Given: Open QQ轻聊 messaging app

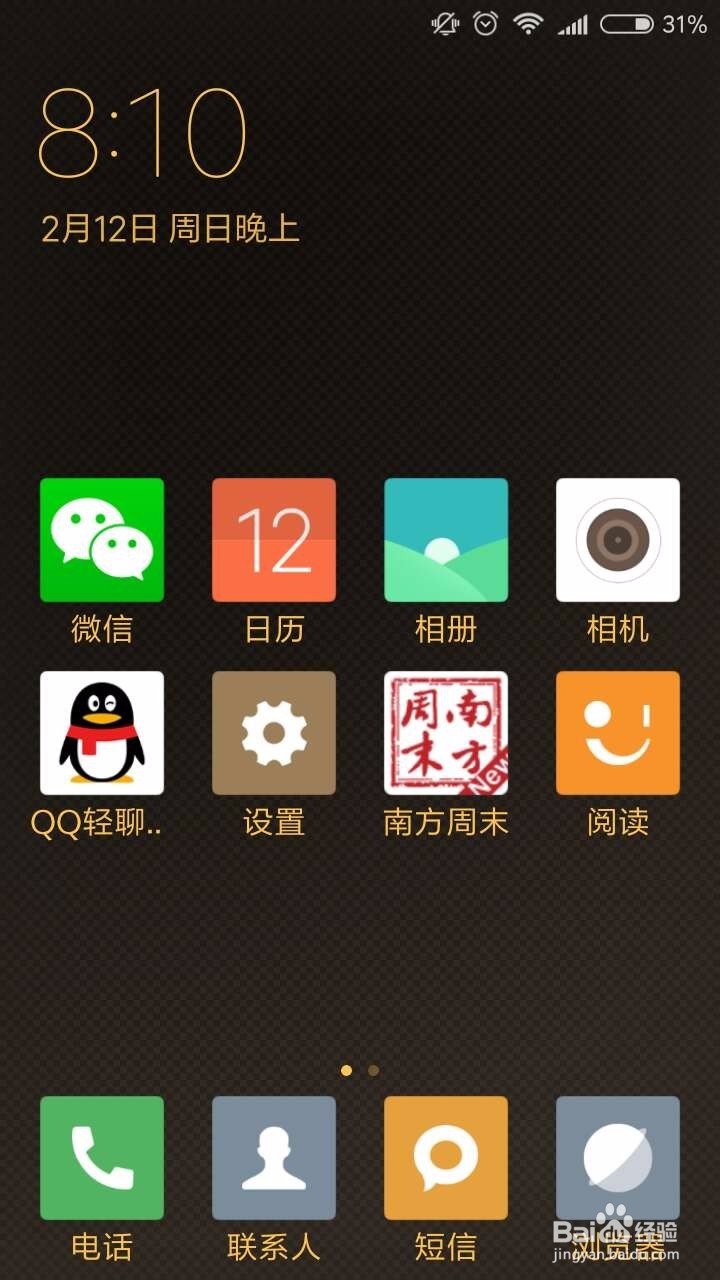Looking at the screenshot, I should pyautogui.click(x=101, y=732).
